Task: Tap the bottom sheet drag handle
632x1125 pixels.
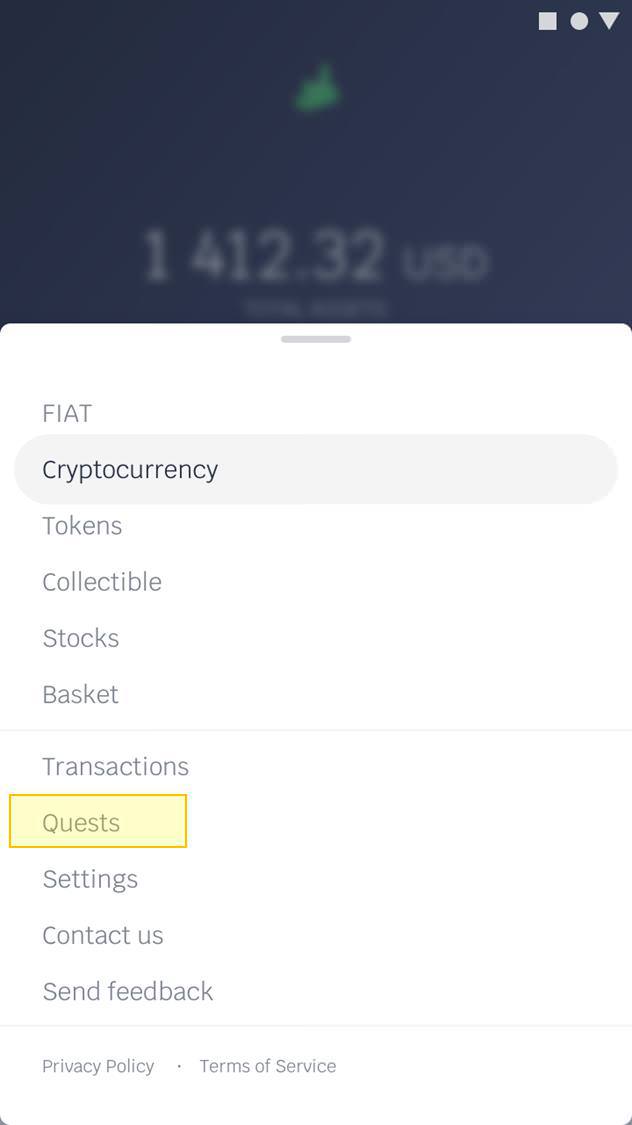Action: (316, 339)
